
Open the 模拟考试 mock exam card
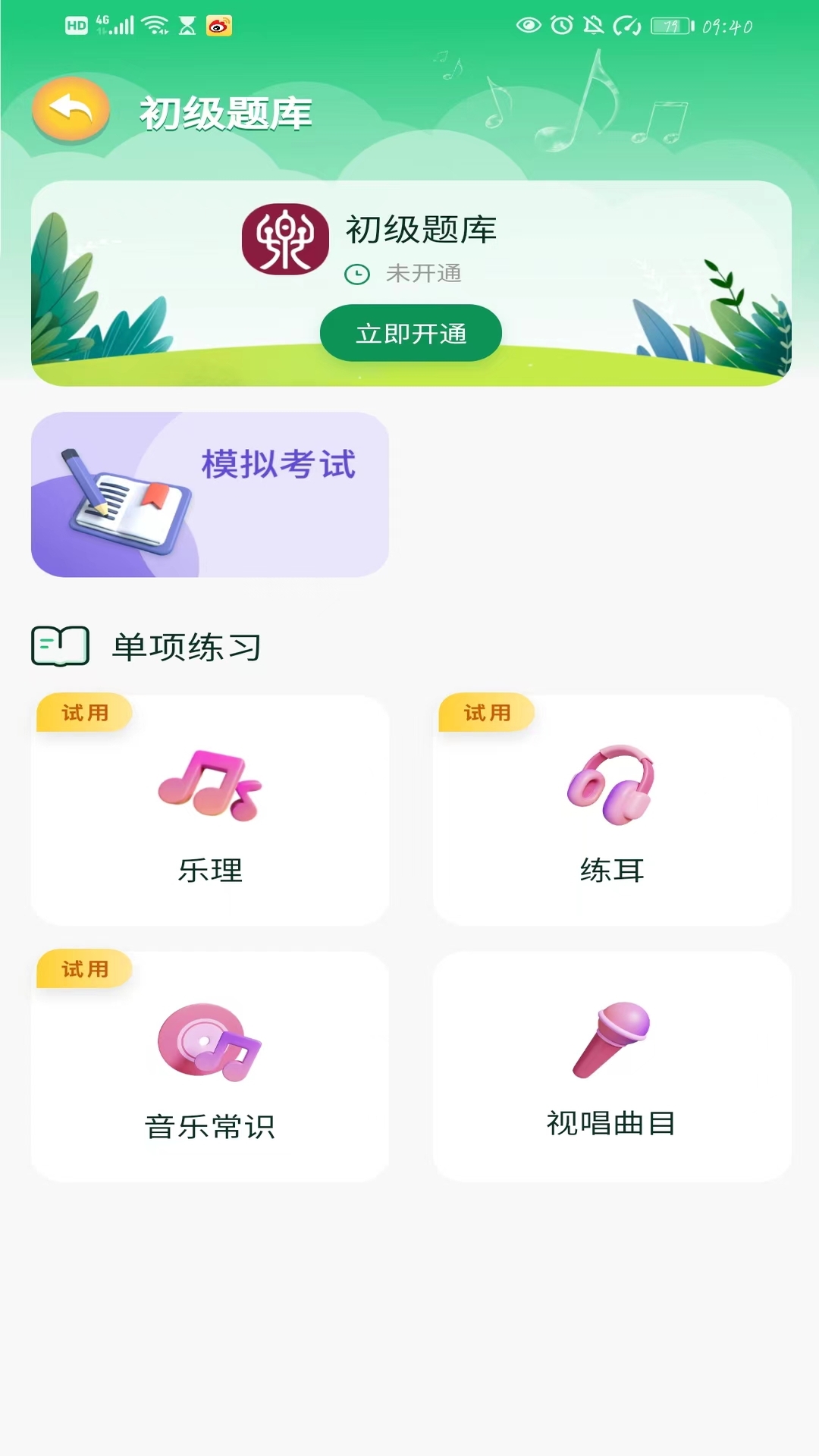pos(209,494)
